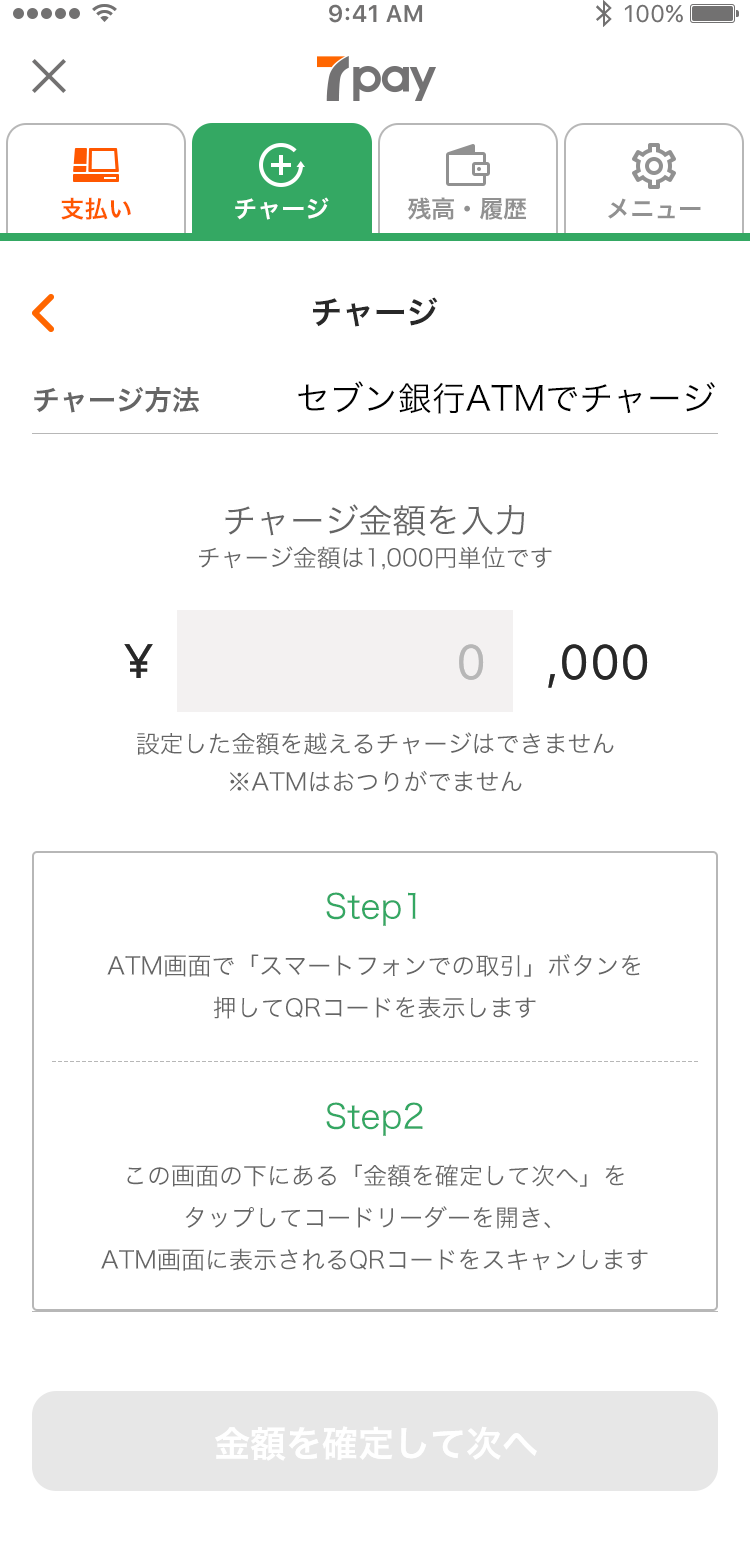This screenshot has height=1541, width=750.
Task: Select the チャージ tab
Action: click(x=282, y=179)
